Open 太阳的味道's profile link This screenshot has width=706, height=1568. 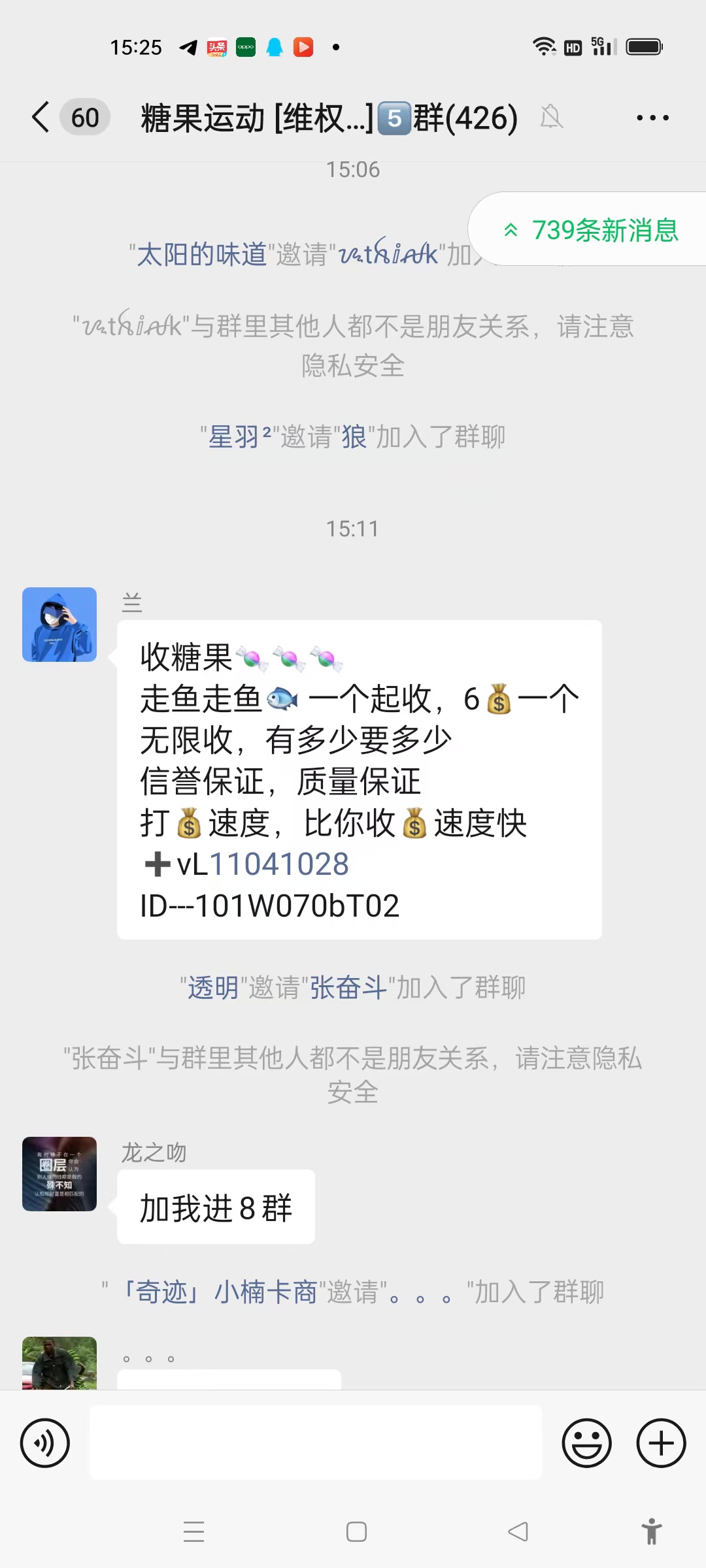click(202, 254)
